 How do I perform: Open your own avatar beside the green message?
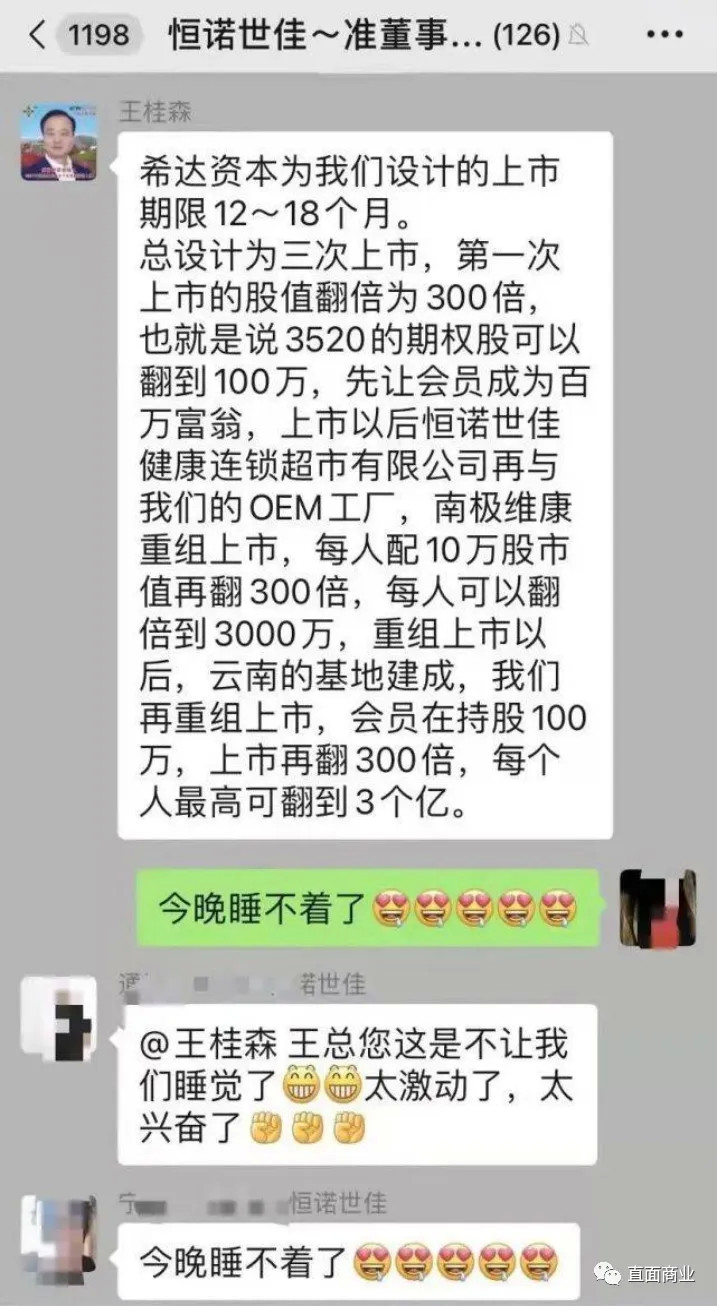(658, 908)
